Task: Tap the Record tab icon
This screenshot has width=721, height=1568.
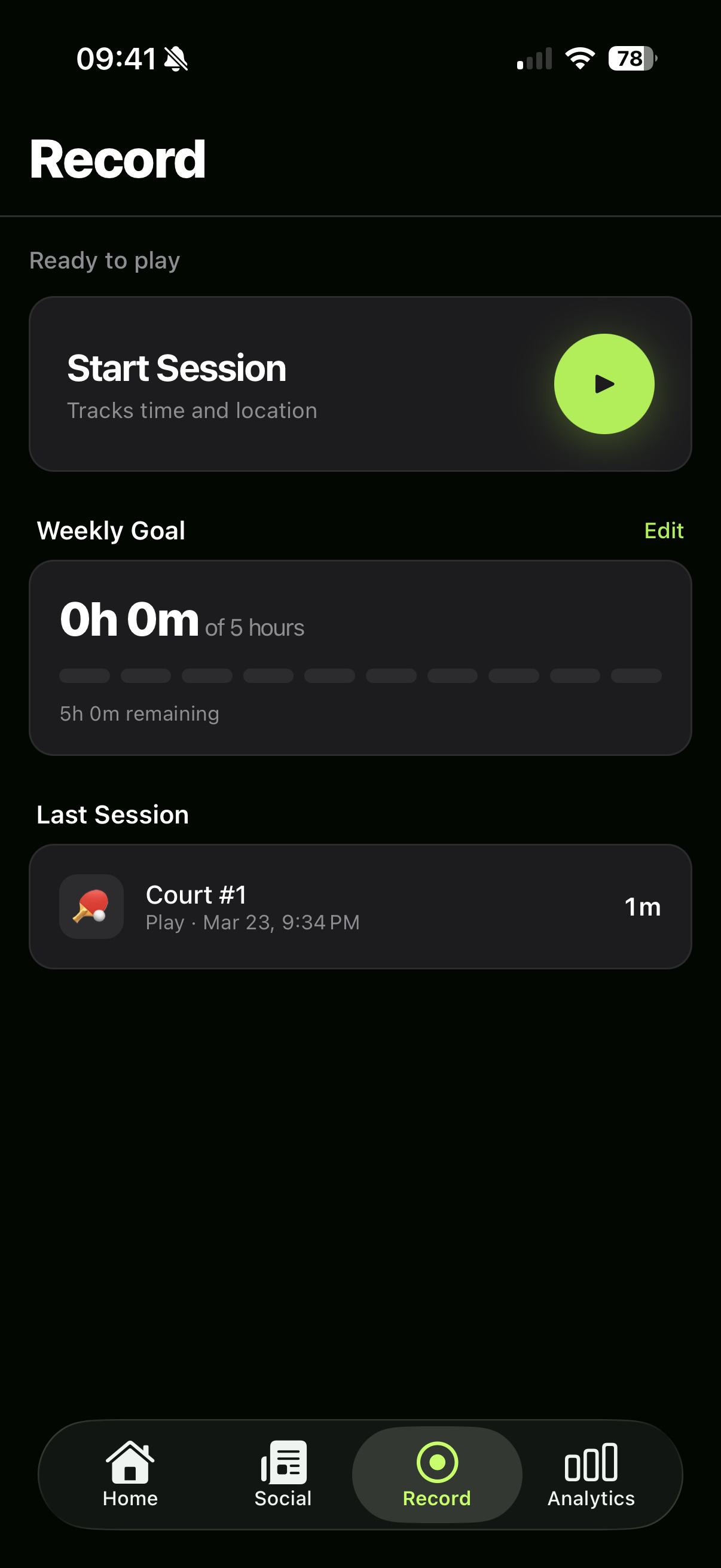Action: coord(437,1460)
